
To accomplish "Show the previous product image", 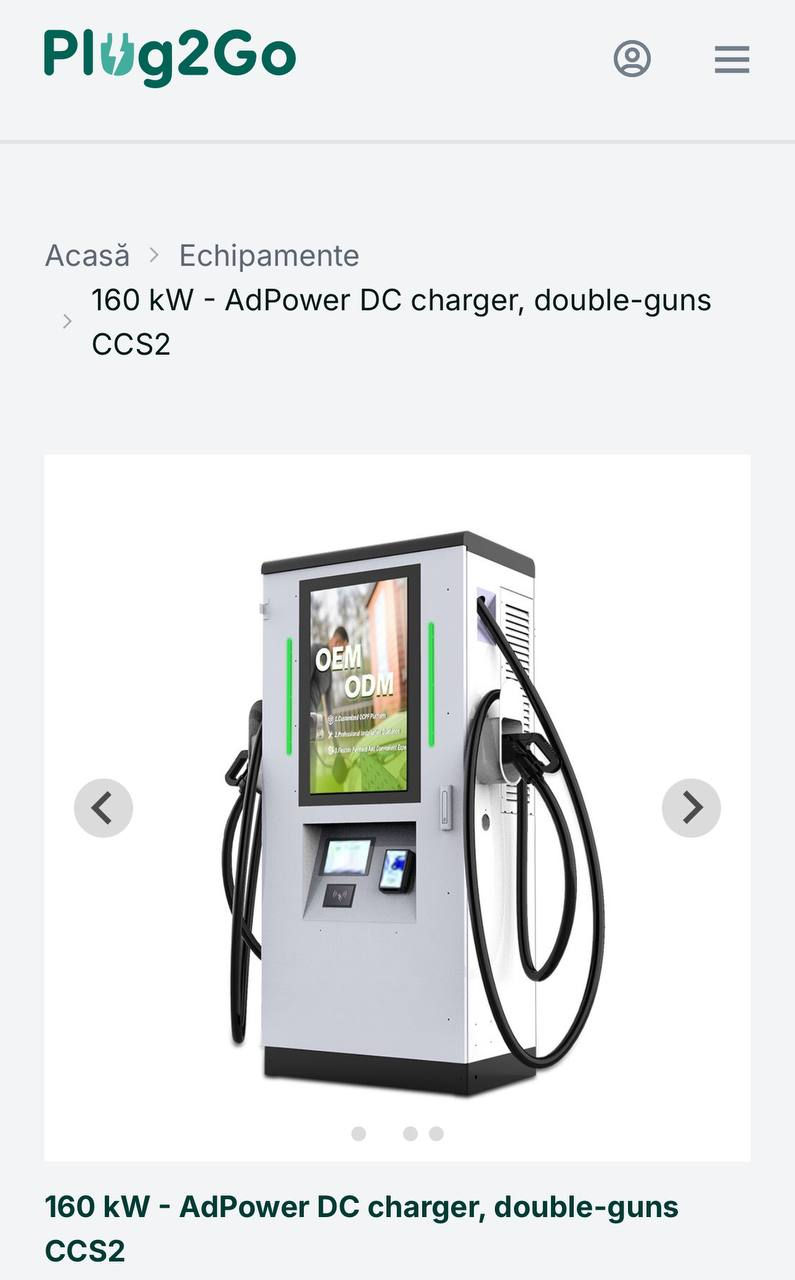I will click(x=103, y=807).
